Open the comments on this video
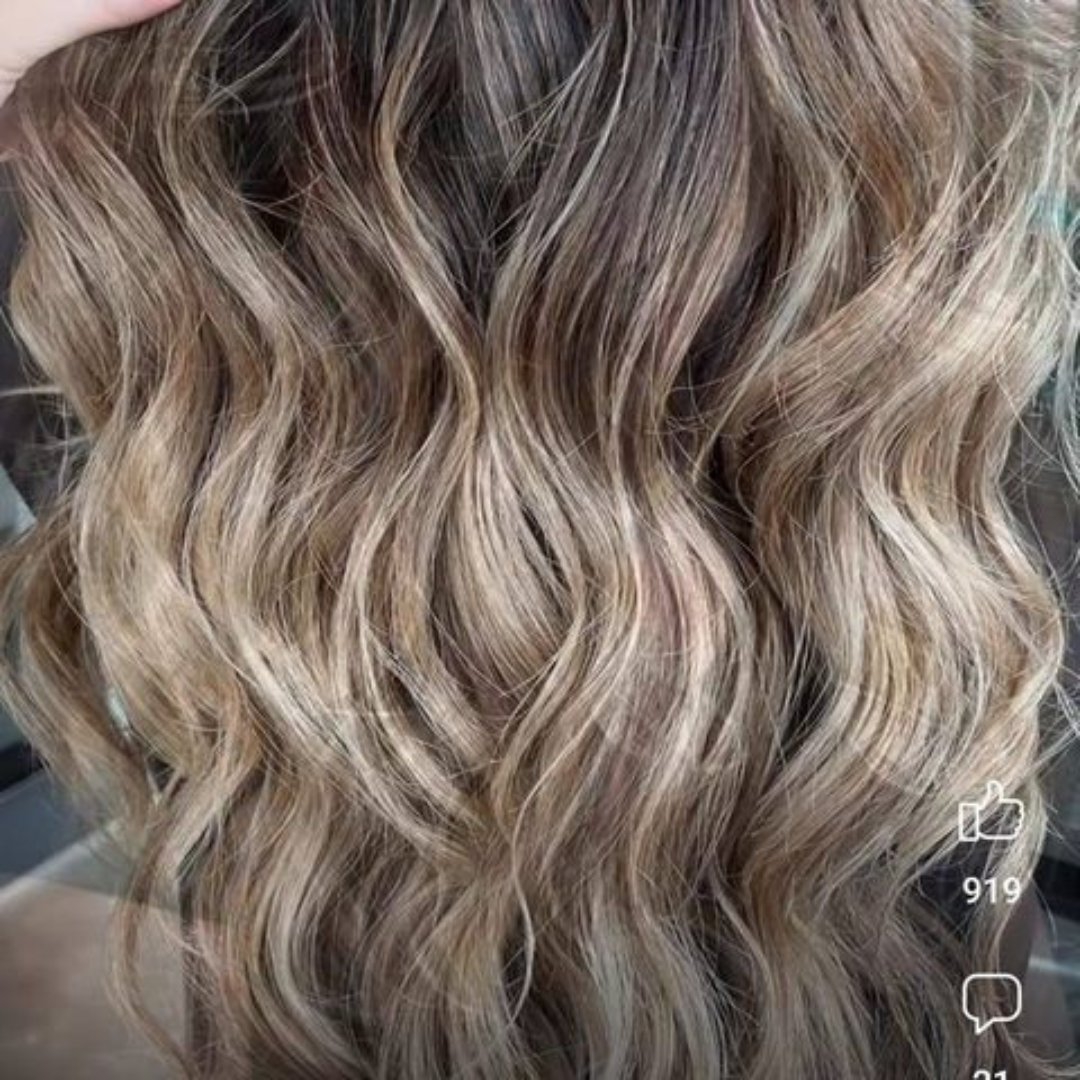The image size is (1080, 1080). 991,1001
